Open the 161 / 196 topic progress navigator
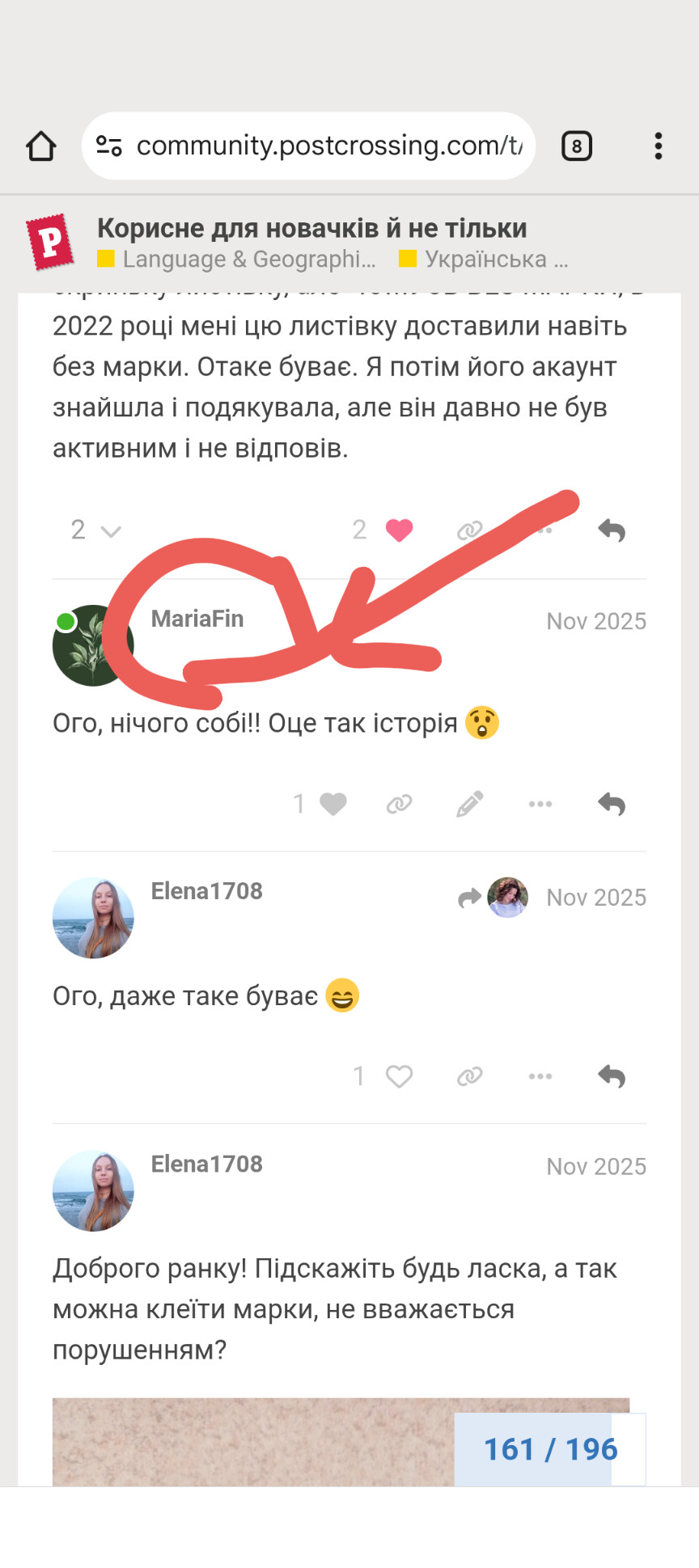The height and width of the screenshot is (1568, 699). tap(550, 1449)
